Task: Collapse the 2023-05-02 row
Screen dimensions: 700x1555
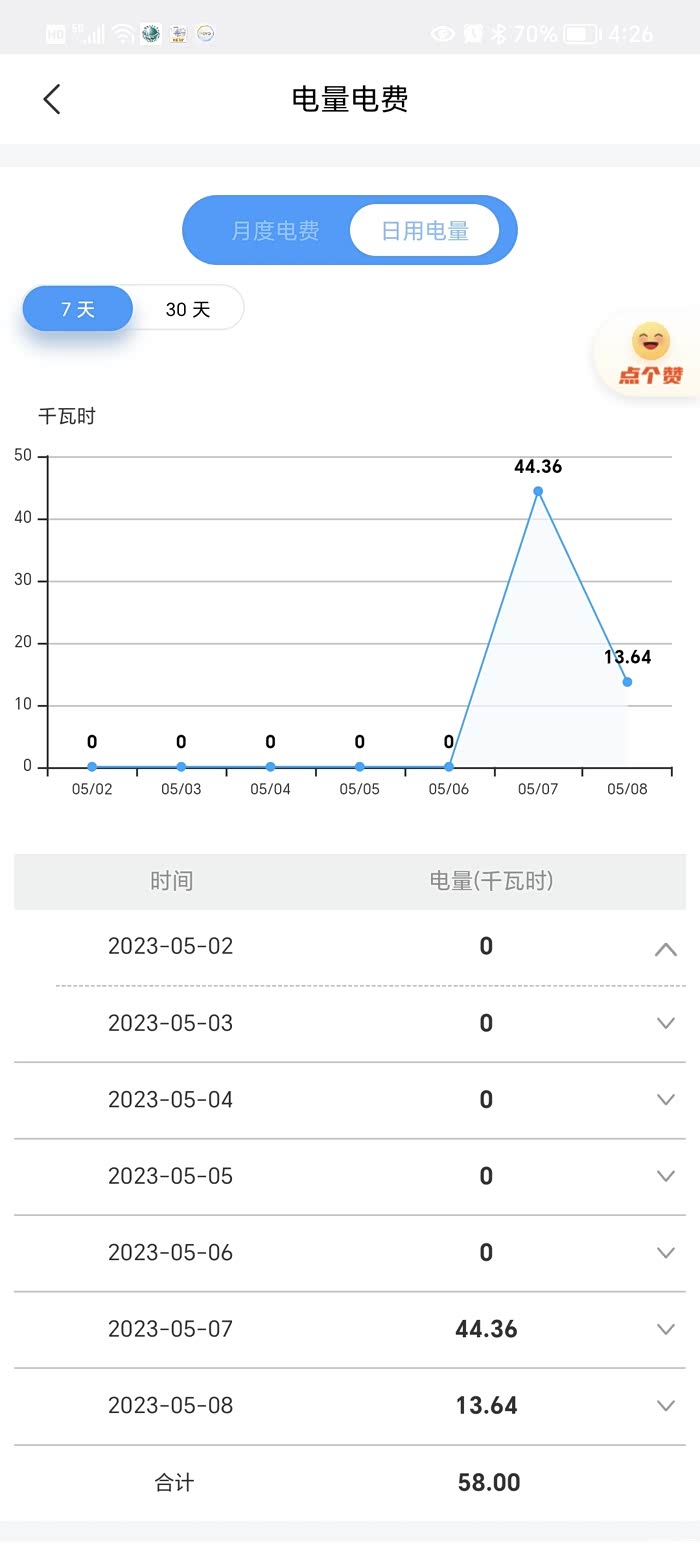Action: [665, 949]
